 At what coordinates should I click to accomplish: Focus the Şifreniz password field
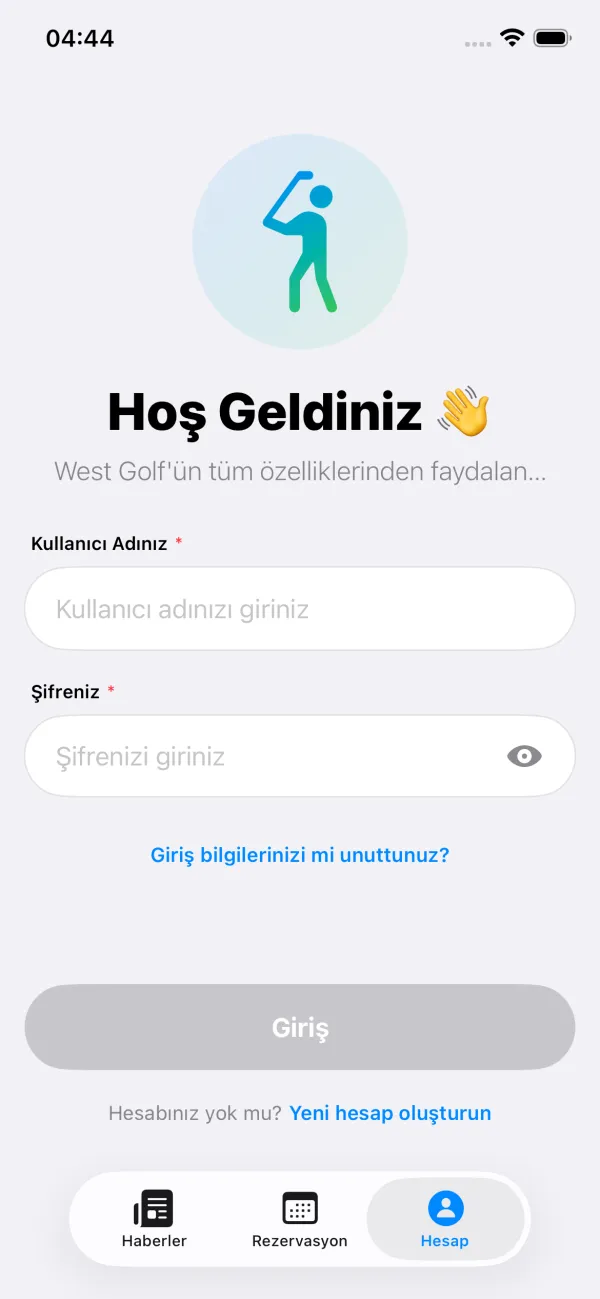point(260,756)
